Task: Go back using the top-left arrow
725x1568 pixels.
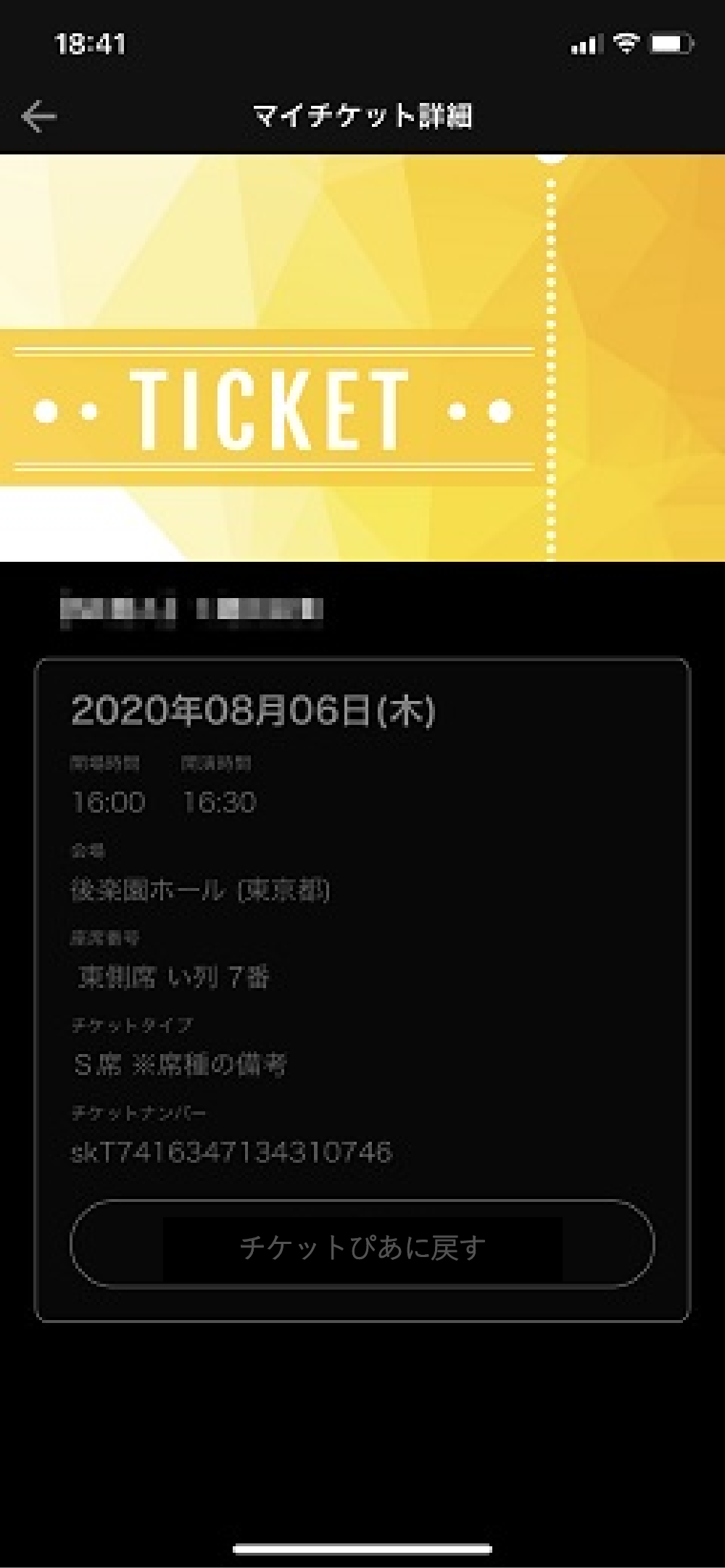Action: coord(38,116)
